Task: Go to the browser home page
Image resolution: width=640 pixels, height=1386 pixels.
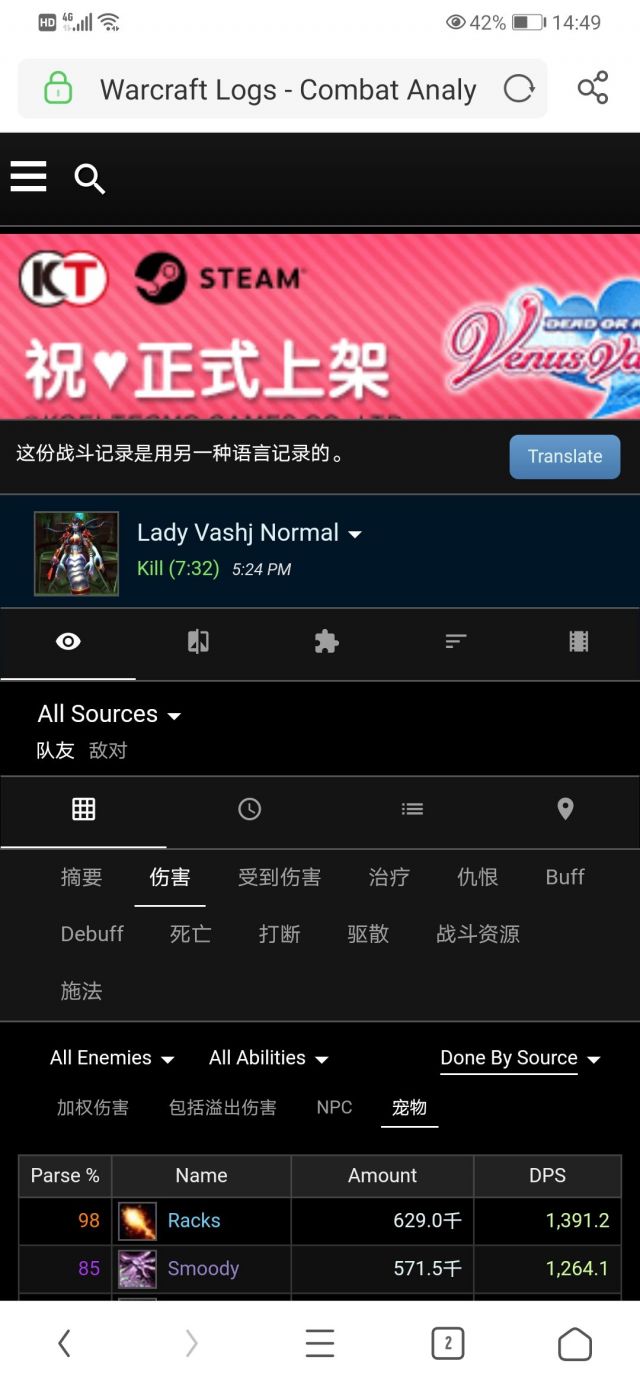Action: click(x=574, y=1343)
